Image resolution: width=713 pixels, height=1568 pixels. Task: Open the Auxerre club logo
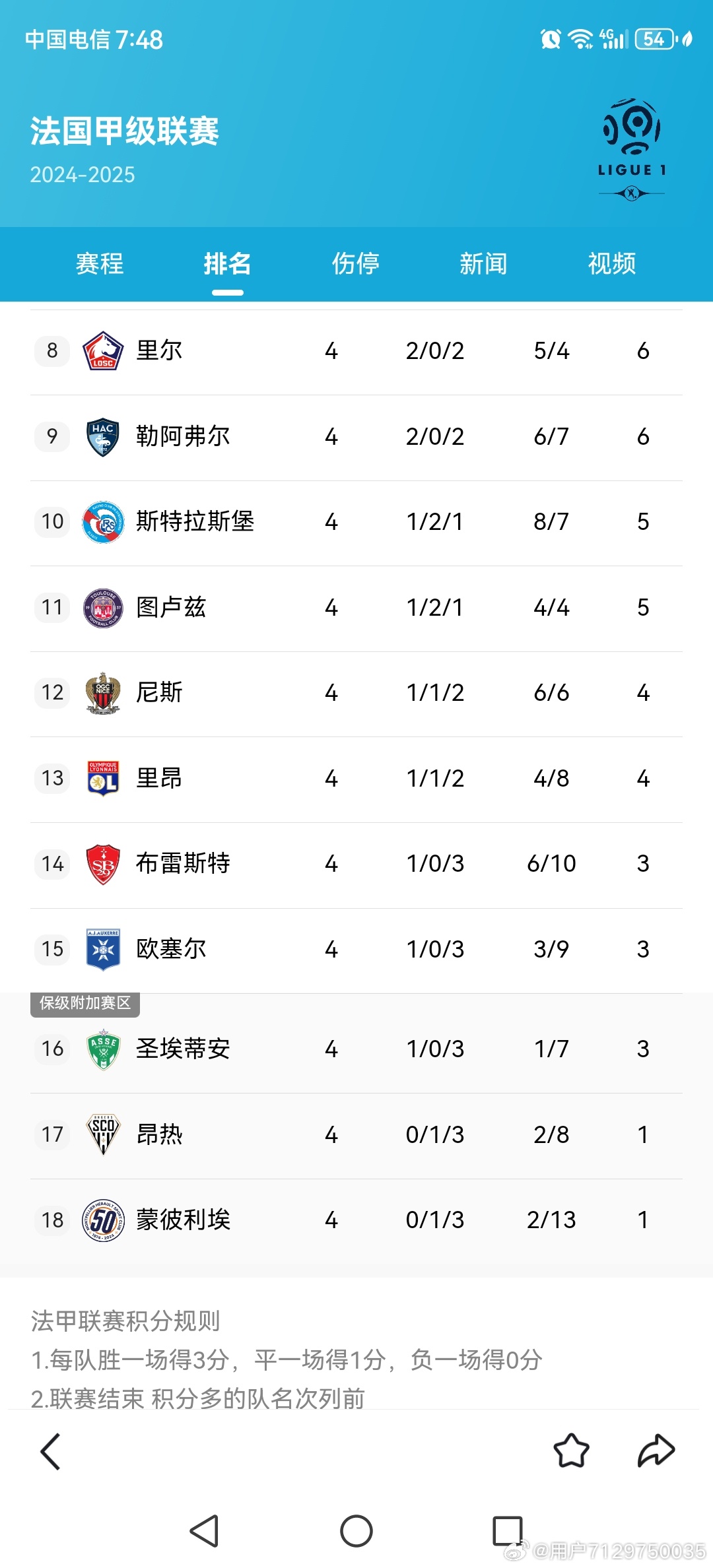(104, 949)
